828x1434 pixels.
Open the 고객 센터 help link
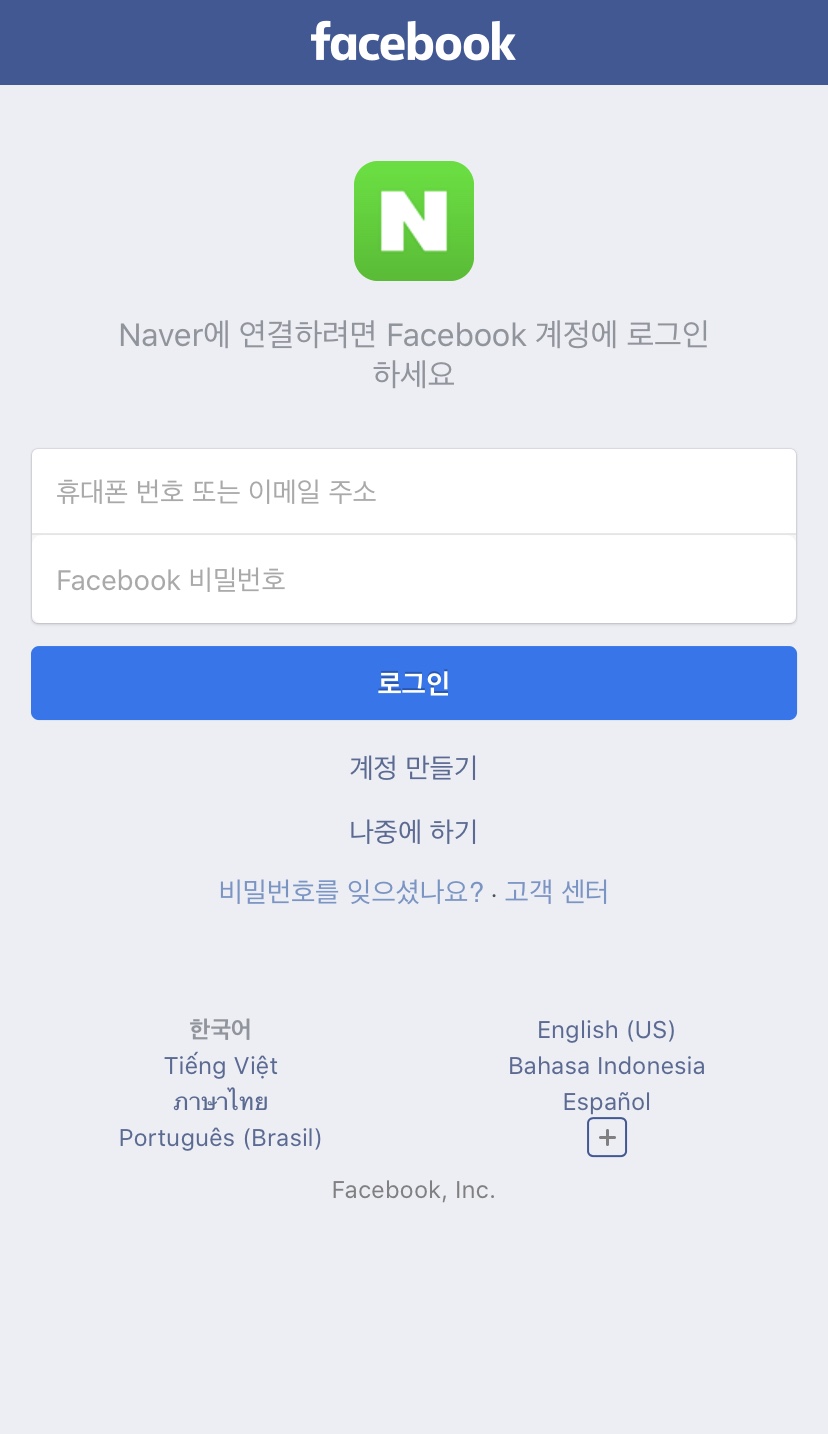pos(556,891)
